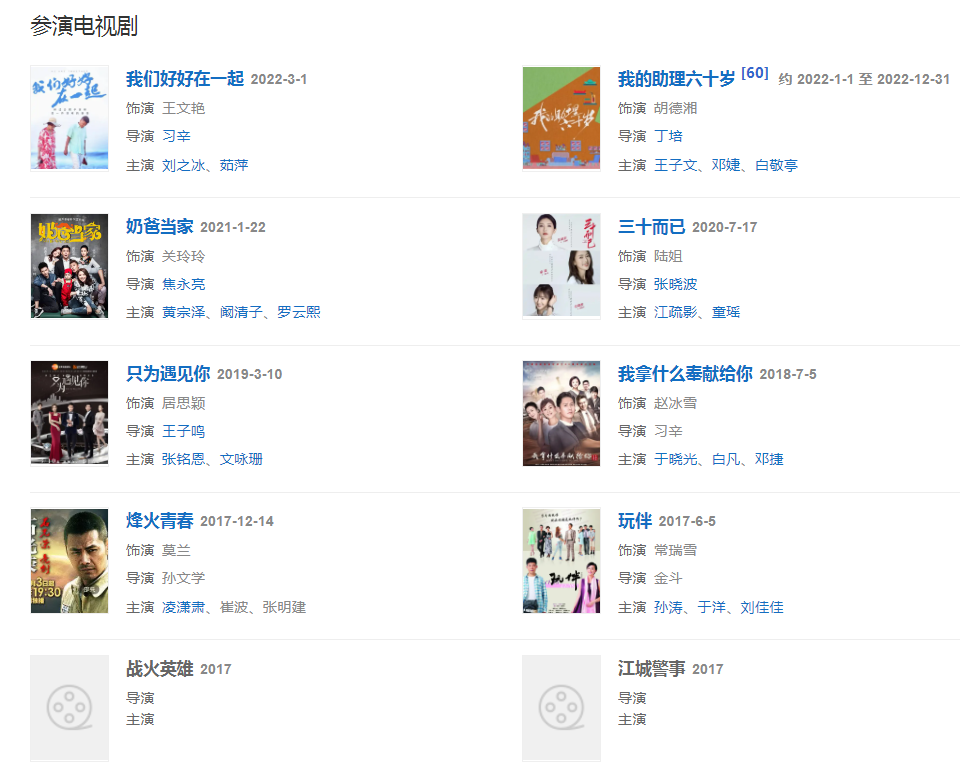The width and height of the screenshot is (960, 771).
Task: View director 王子鸣's page
Action: (x=184, y=431)
